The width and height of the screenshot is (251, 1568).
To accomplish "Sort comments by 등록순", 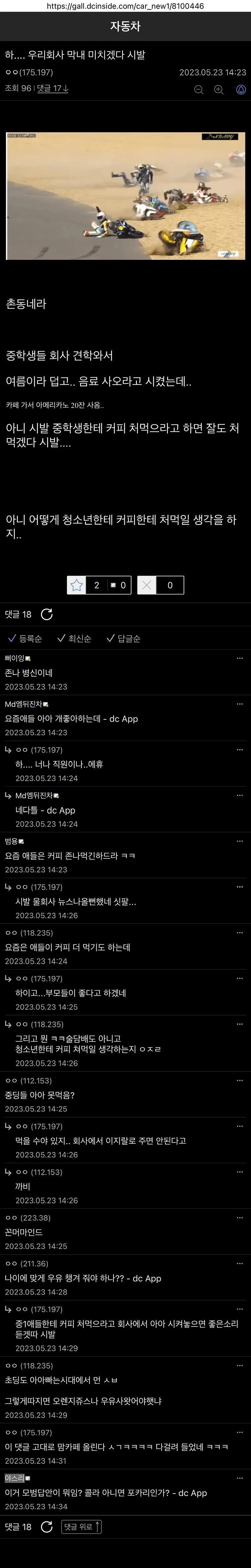I will click(x=25, y=638).
